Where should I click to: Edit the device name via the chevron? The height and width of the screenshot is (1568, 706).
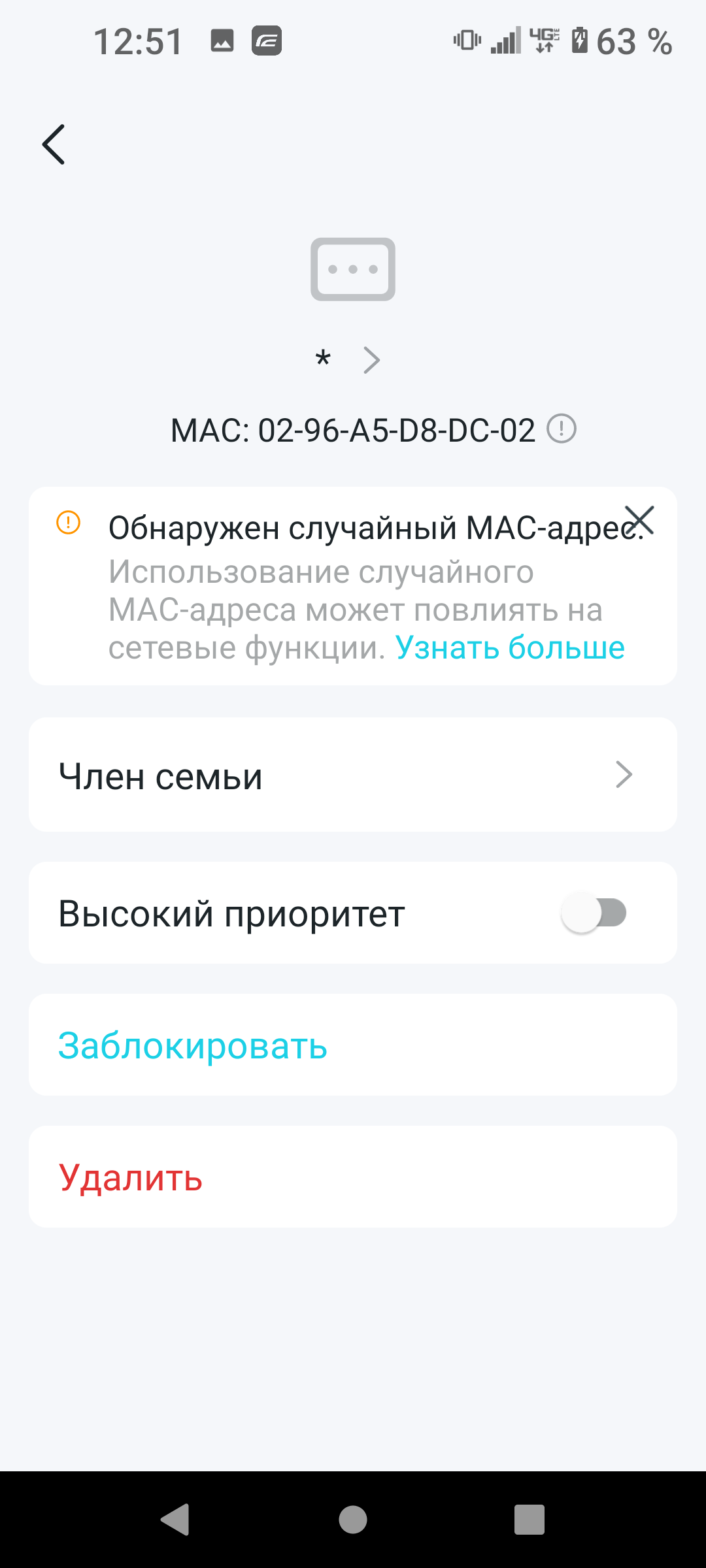371,360
